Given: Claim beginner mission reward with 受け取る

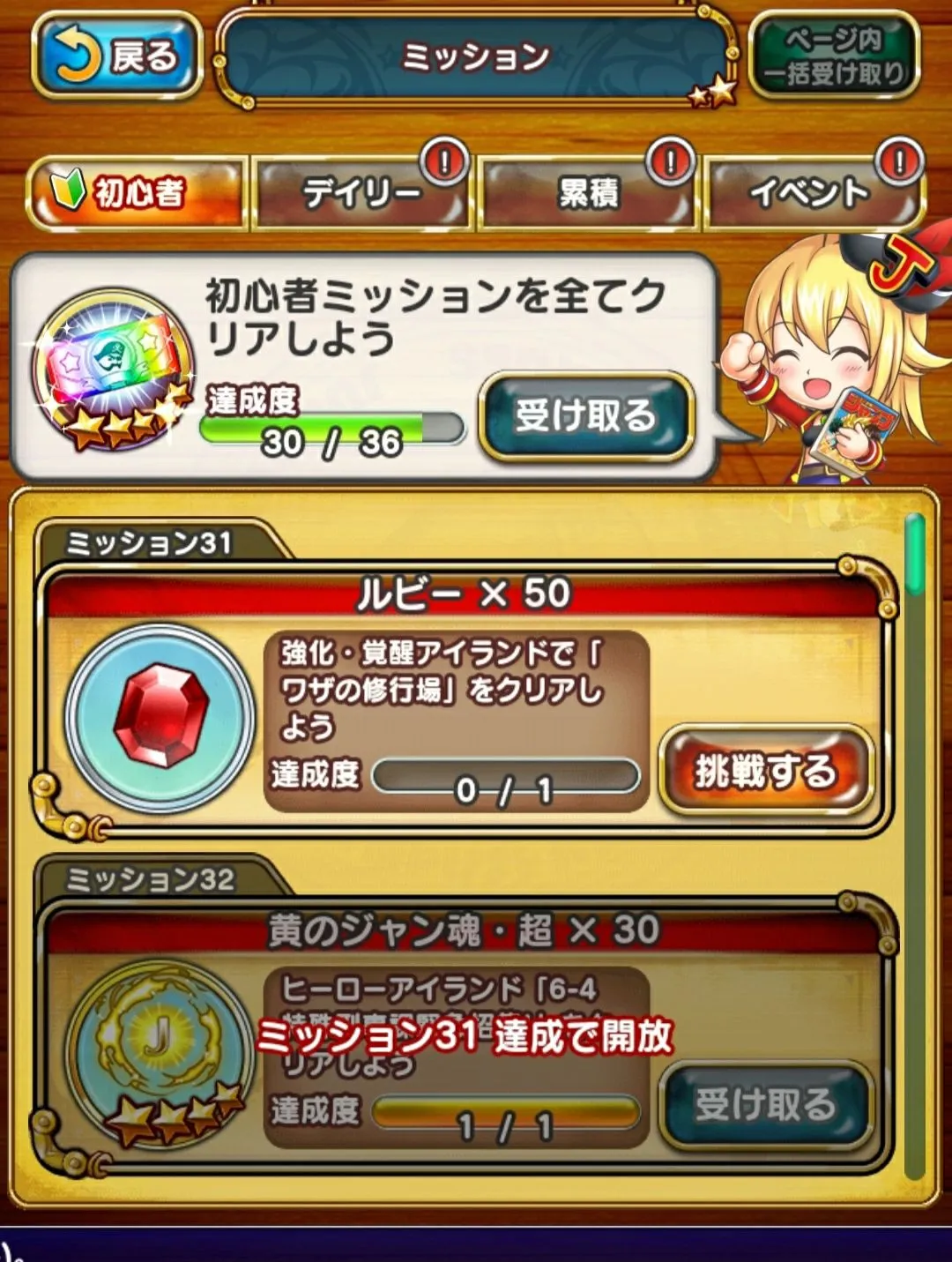Looking at the screenshot, I should (x=586, y=415).
